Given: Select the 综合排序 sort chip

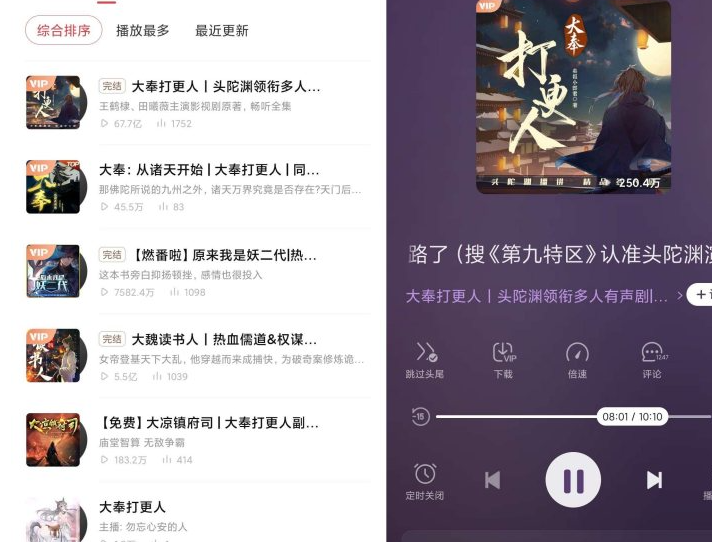Looking at the screenshot, I should (x=64, y=30).
